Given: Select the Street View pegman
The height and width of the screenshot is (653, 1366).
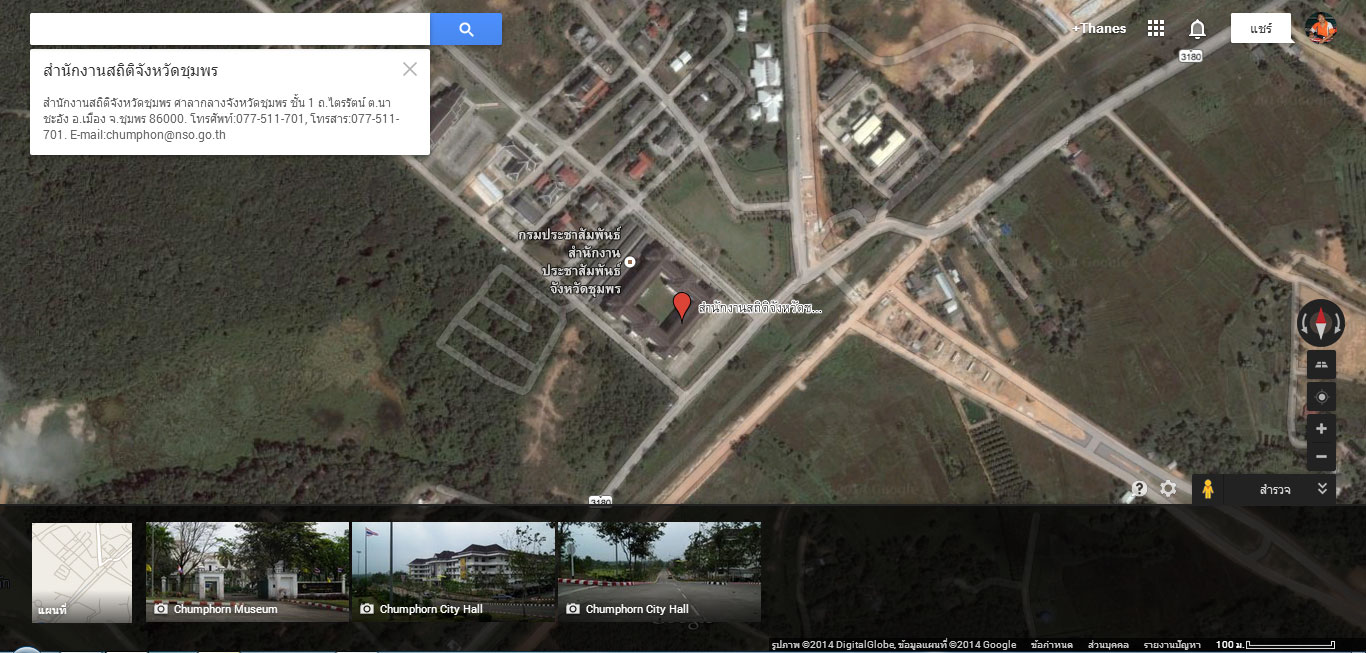Looking at the screenshot, I should tap(1208, 489).
